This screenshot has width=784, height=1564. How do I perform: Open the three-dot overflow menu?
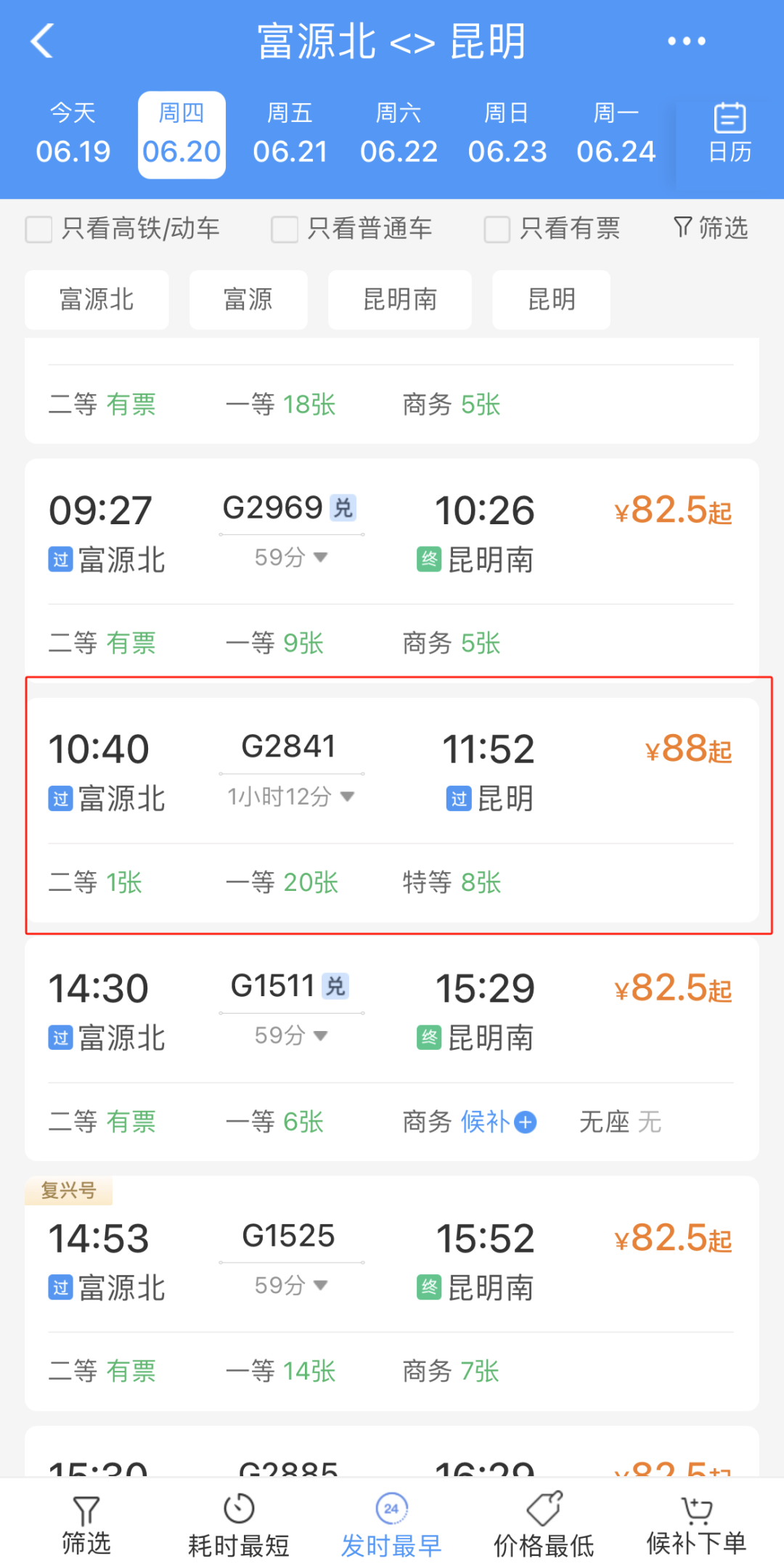pyautogui.click(x=686, y=41)
